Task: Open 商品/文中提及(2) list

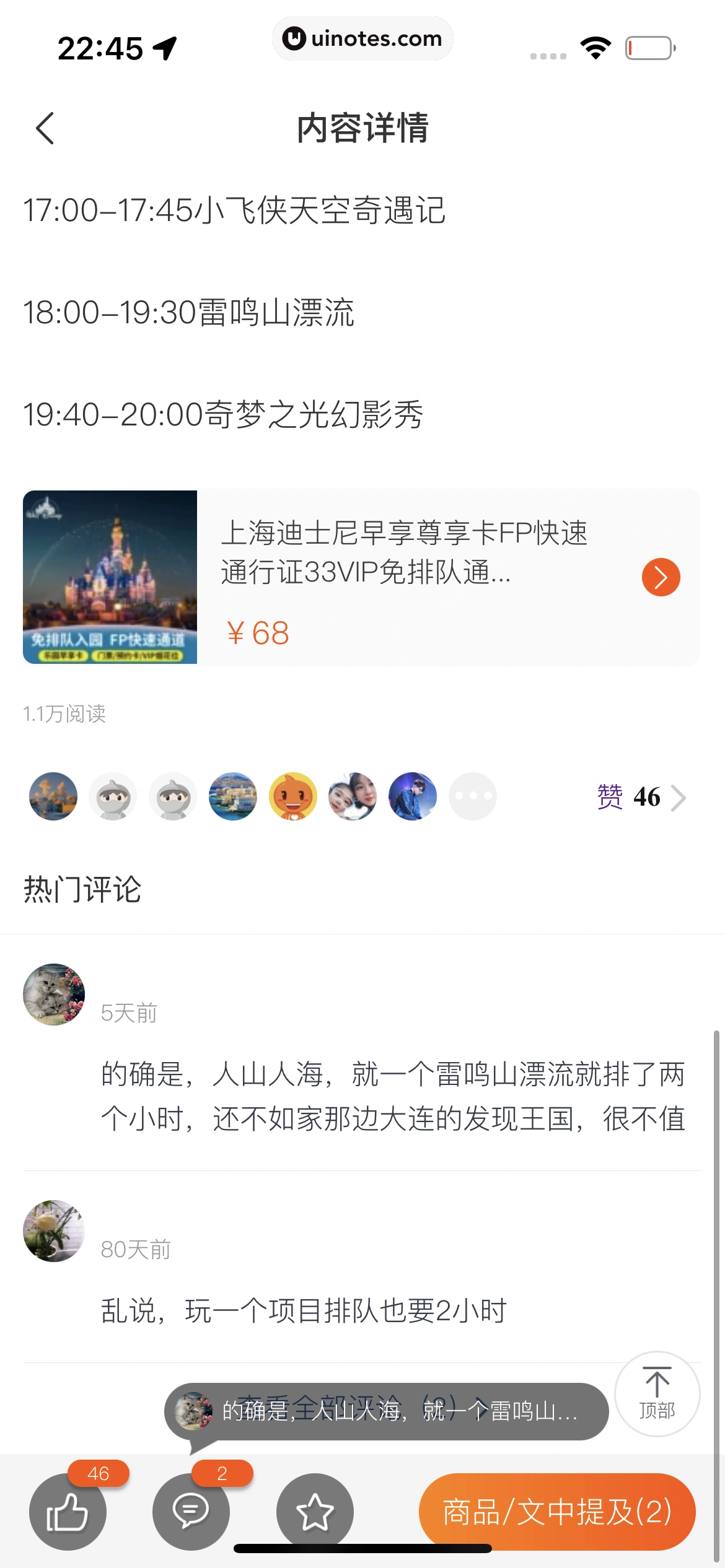Action: click(556, 1511)
